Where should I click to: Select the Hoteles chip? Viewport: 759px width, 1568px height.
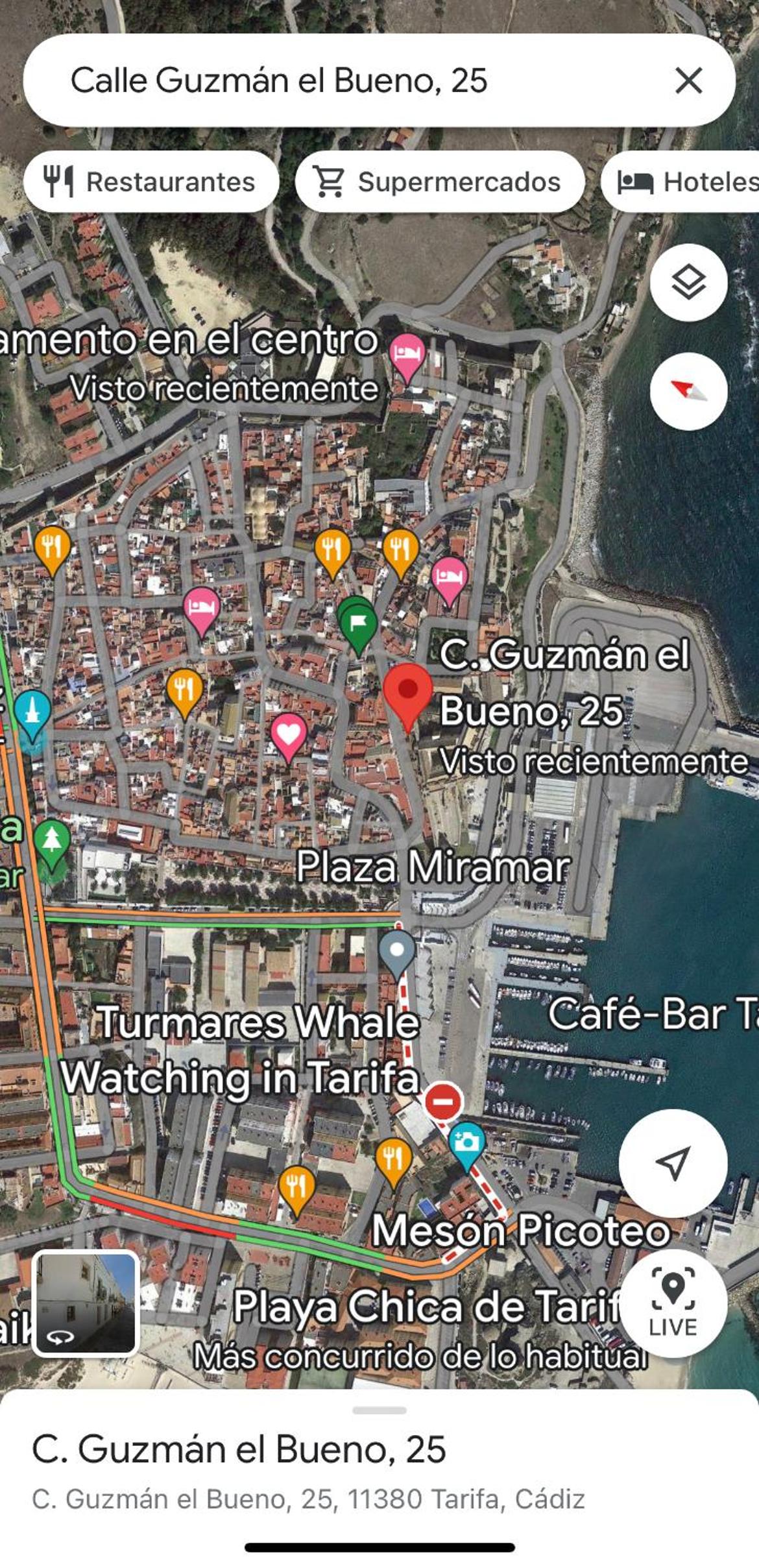tap(680, 182)
